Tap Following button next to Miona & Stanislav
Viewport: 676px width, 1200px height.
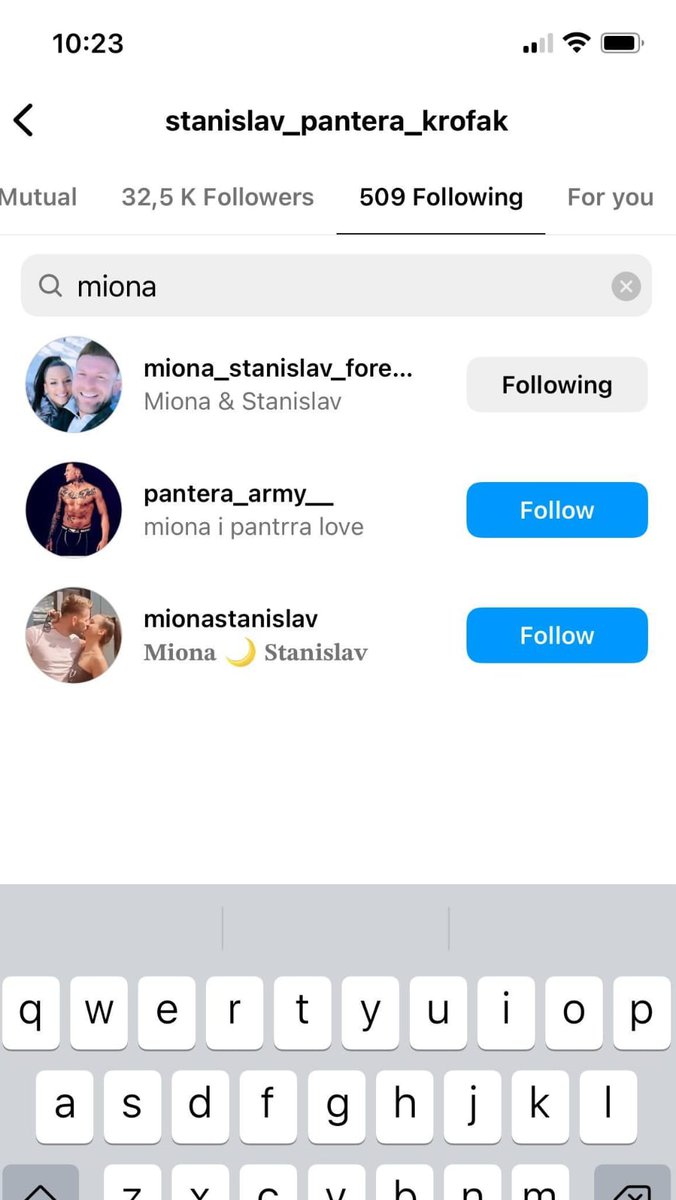click(x=557, y=385)
